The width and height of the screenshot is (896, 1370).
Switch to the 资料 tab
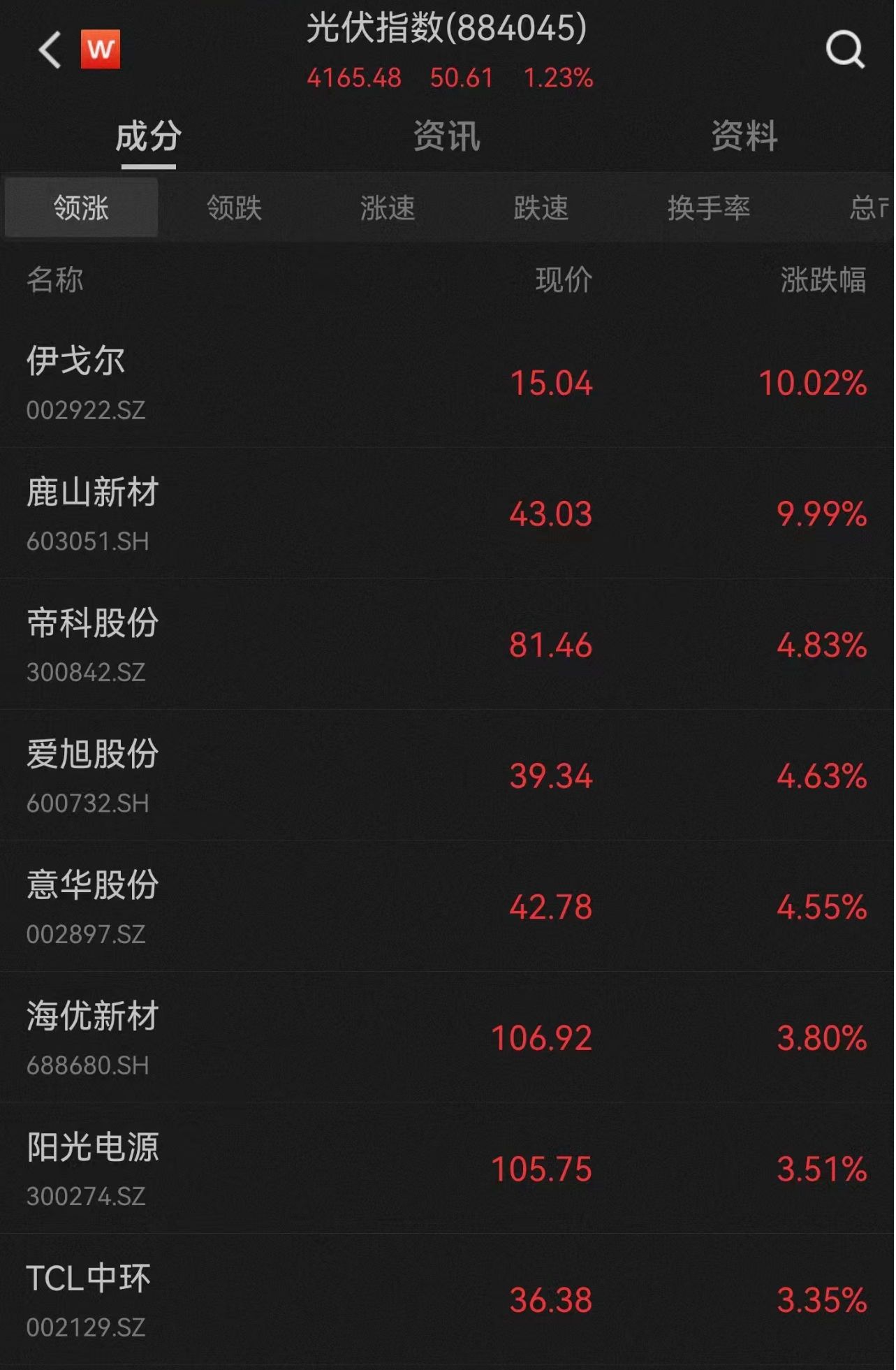point(744,136)
